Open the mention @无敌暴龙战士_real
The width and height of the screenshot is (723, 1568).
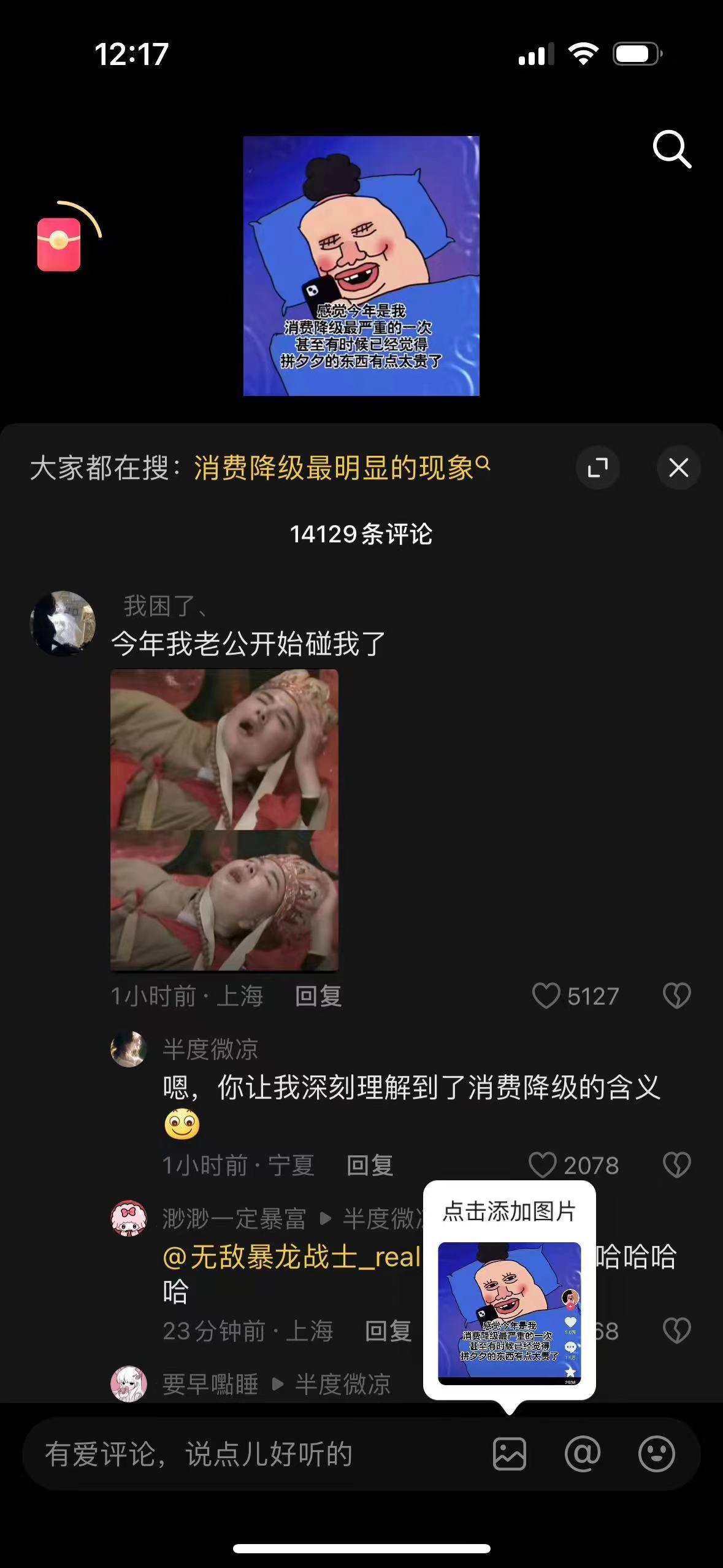[291, 1257]
